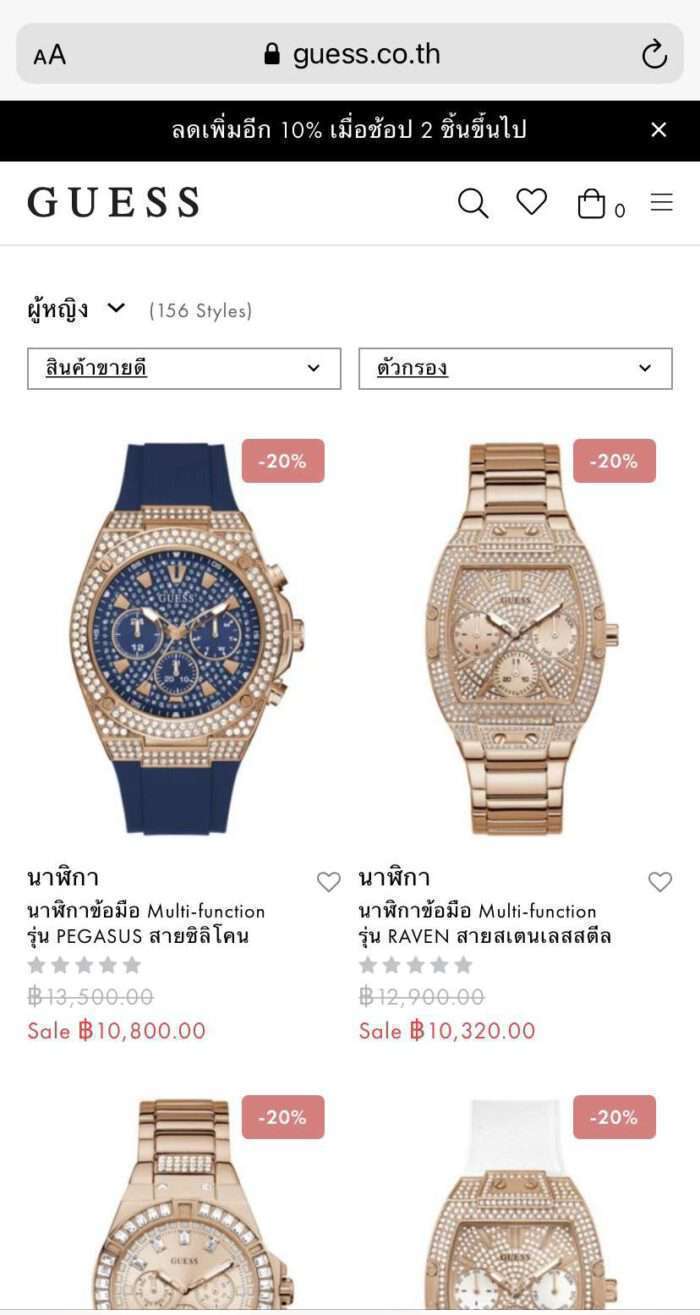Reload the page in the browser

[654, 54]
